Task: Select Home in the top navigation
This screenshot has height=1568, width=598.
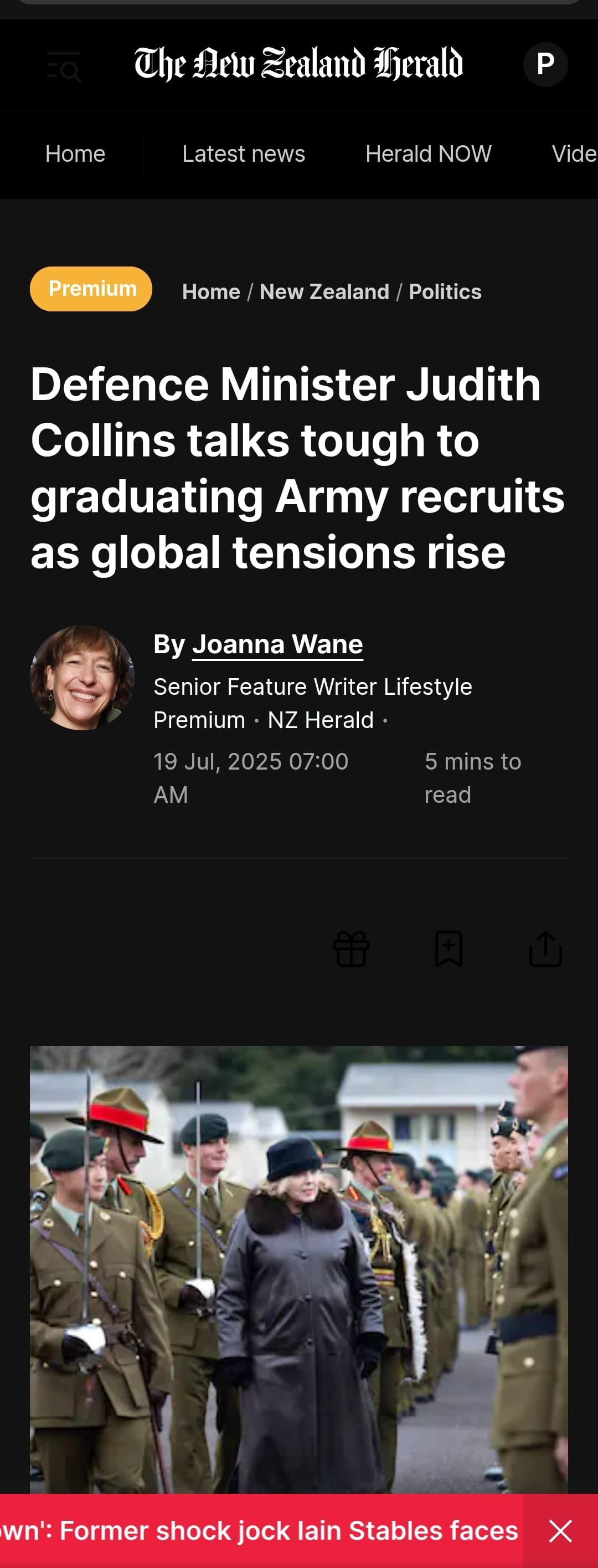Action: pos(74,154)
